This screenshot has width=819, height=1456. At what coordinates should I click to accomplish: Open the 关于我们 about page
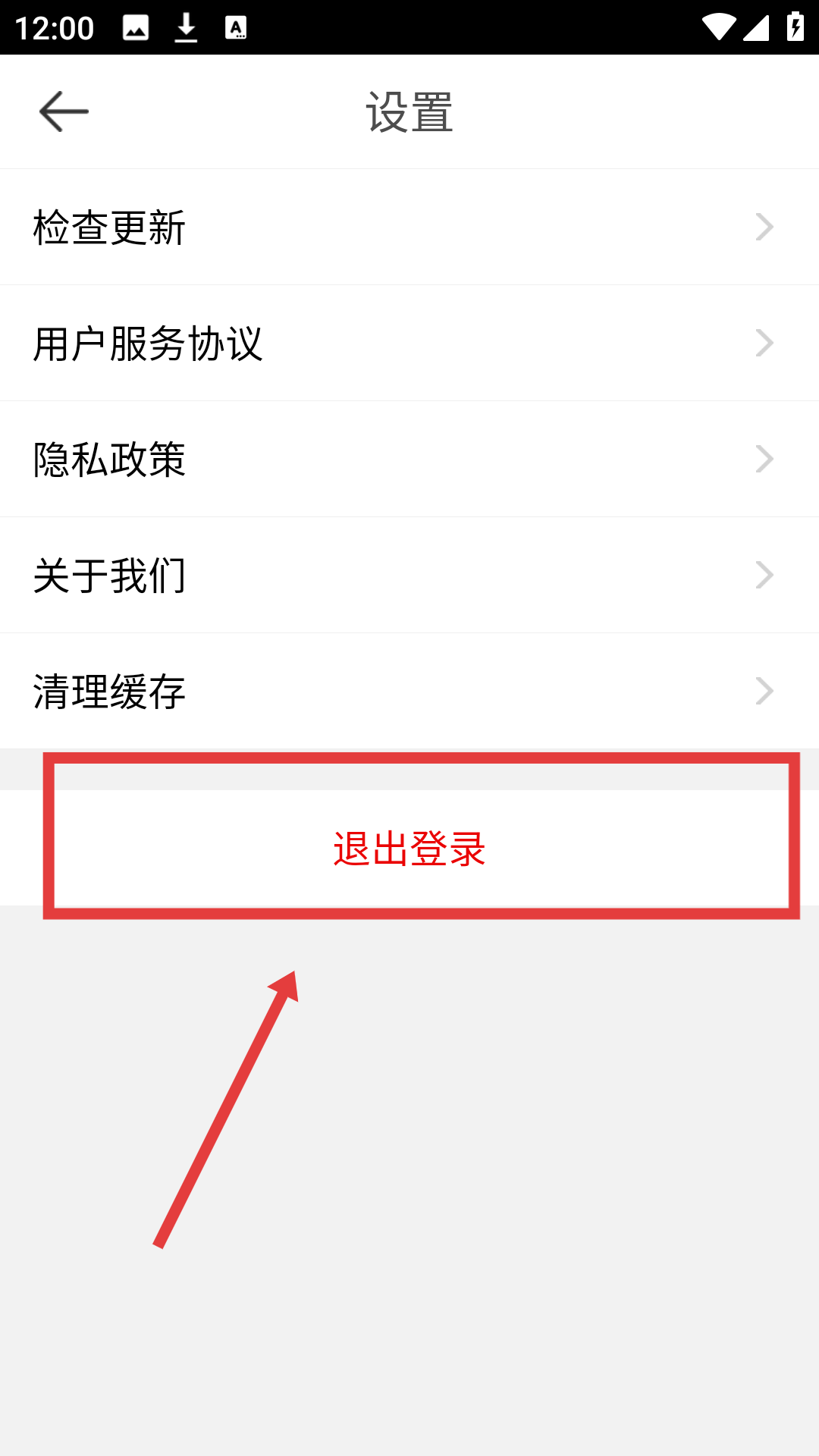pyautogui.click(x=409, y=575)
